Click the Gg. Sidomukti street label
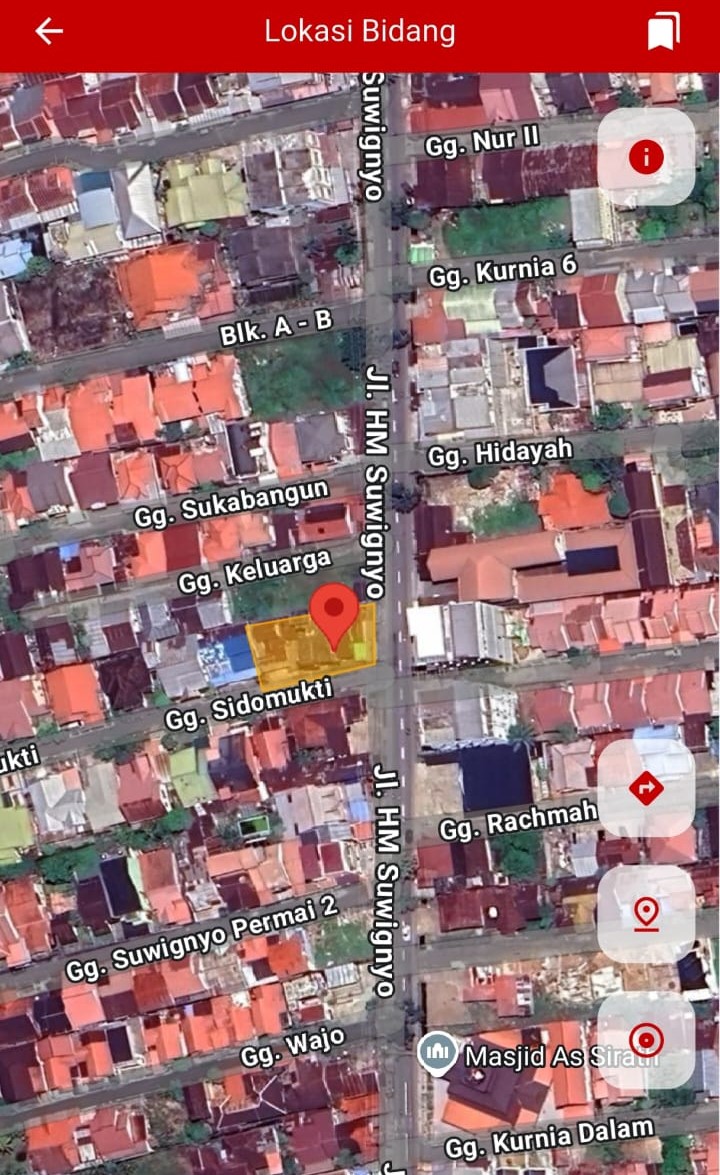The width and height of the screenshot is (720, 1175). 249,713
